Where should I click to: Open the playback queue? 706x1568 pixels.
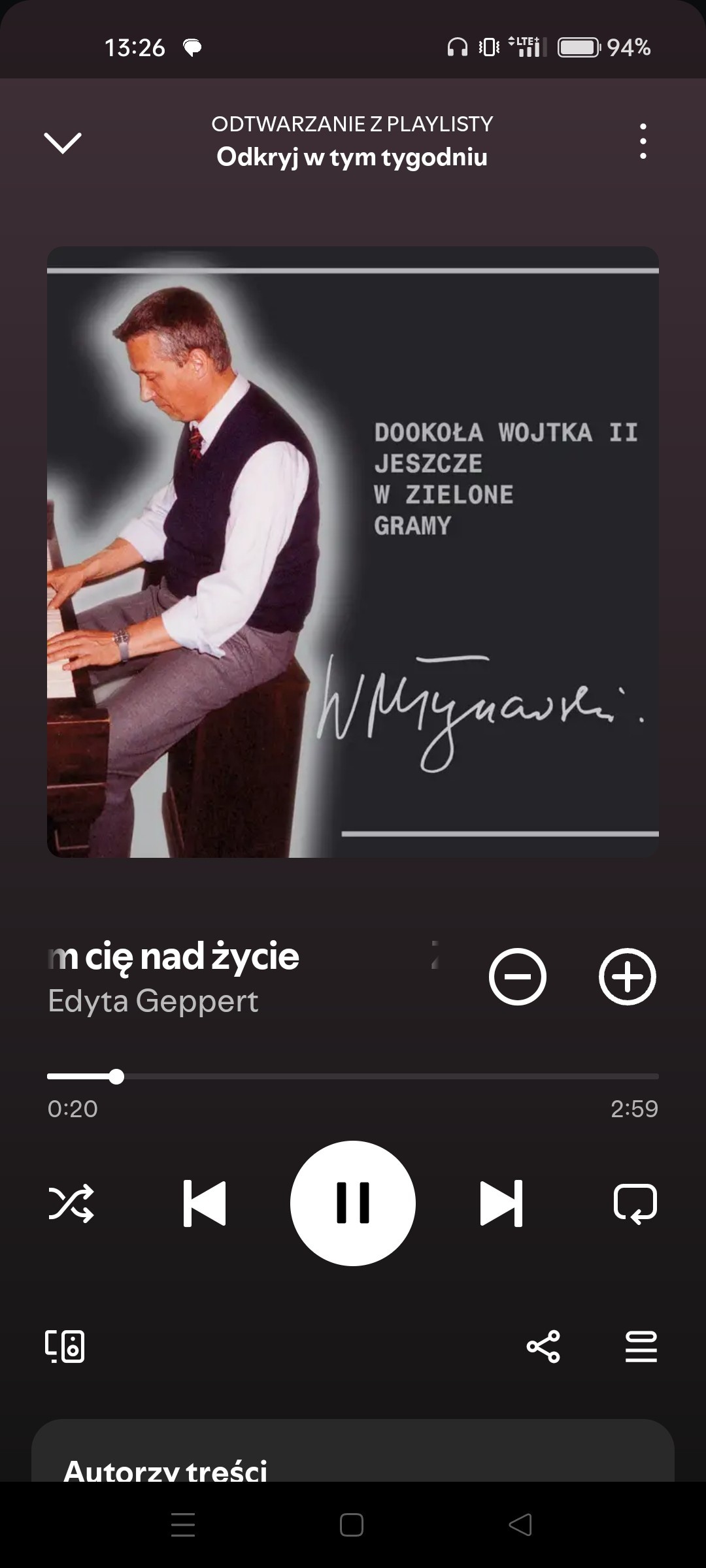(641, 1347)
